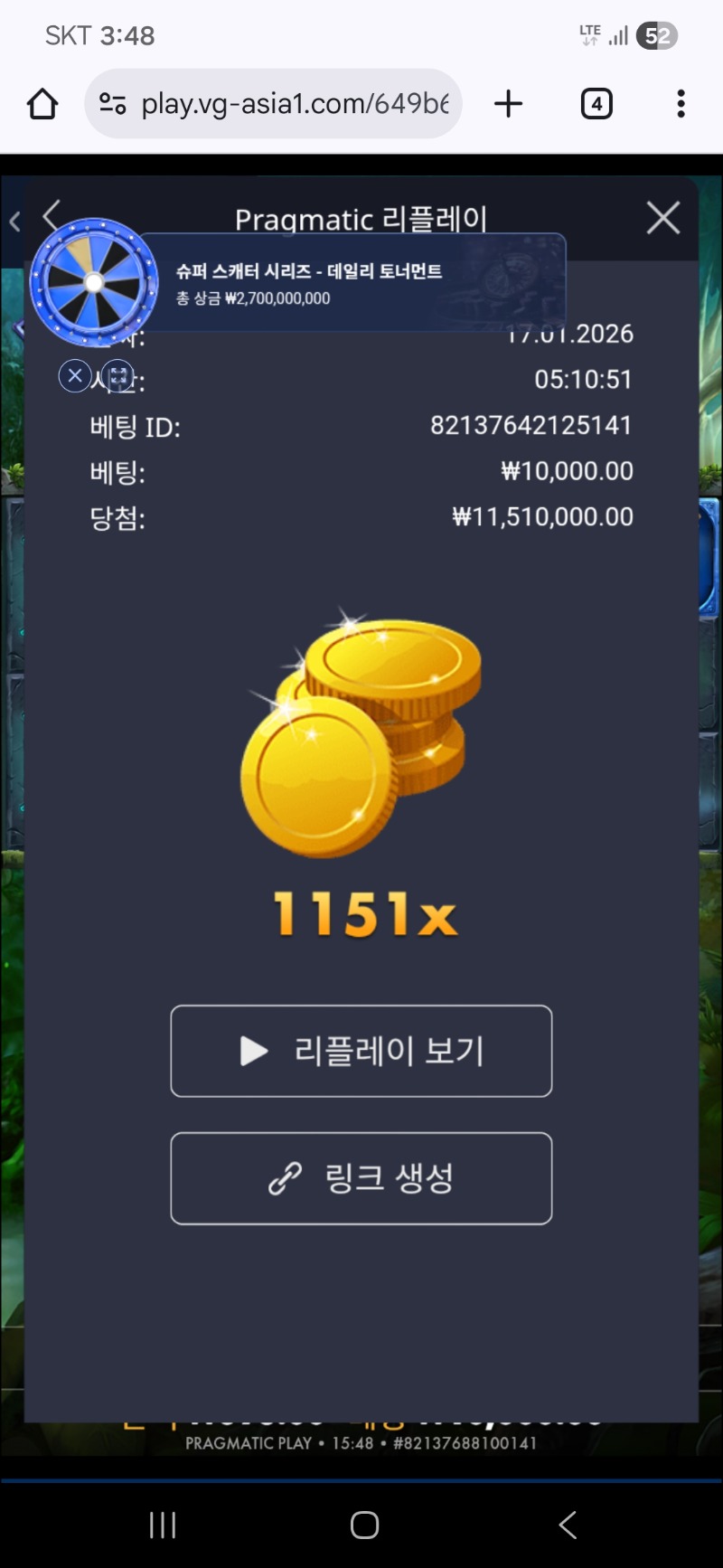This screenshot has height=1568, width=723.
Task: Go back in the replay panel
Action: tap(52, 213)
